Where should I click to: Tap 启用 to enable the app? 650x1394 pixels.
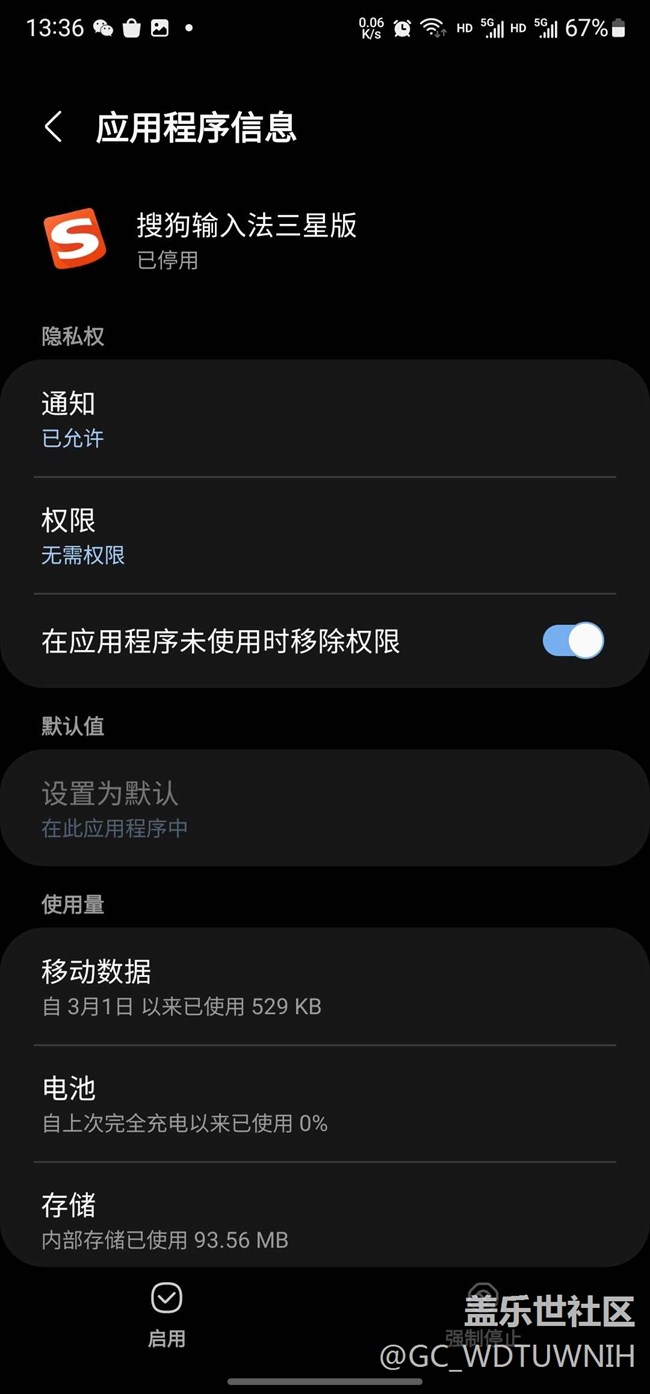[x=166, y=1315]
